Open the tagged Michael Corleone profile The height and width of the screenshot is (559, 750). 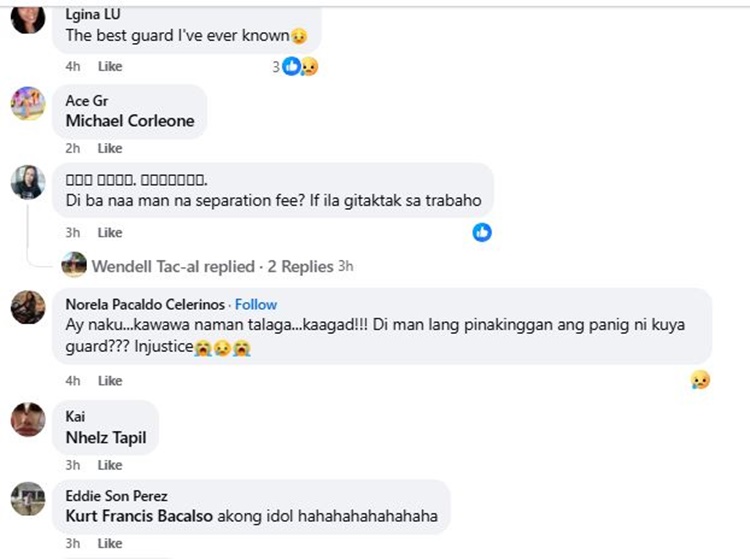pos(130,121)
